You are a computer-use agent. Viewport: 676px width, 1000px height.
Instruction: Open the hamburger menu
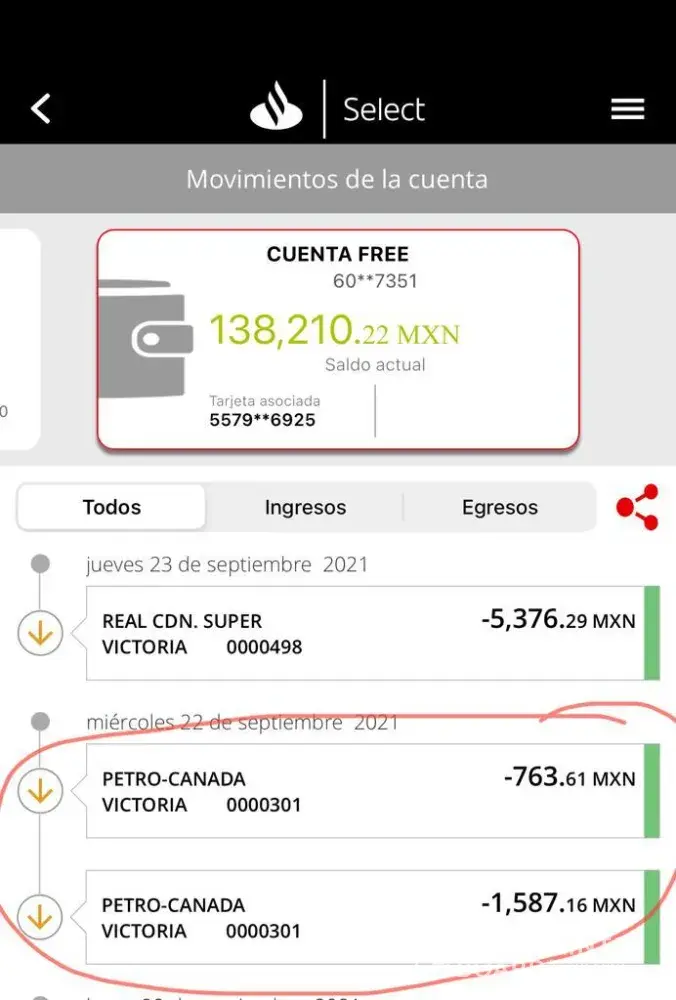pos(627,109)
